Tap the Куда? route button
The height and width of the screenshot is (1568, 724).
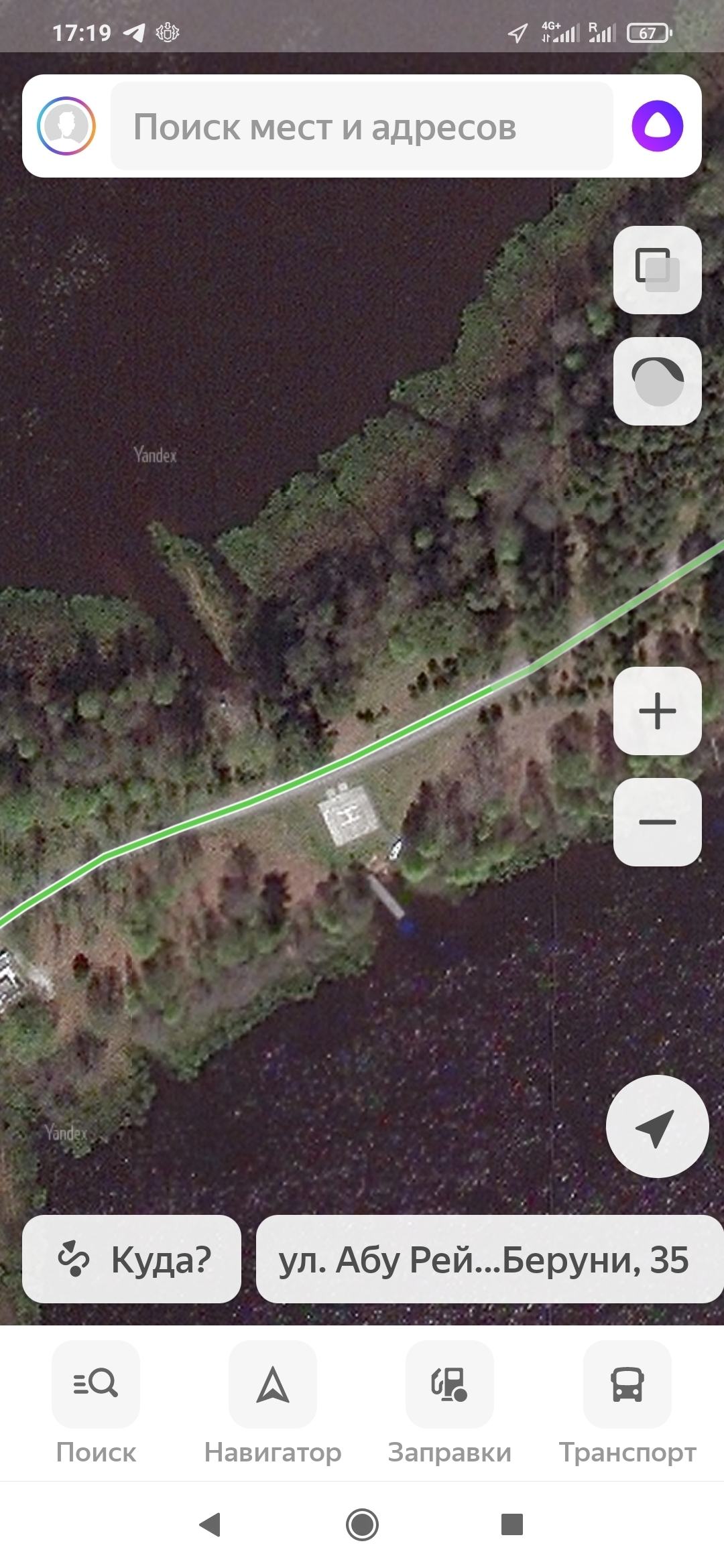131,1259
